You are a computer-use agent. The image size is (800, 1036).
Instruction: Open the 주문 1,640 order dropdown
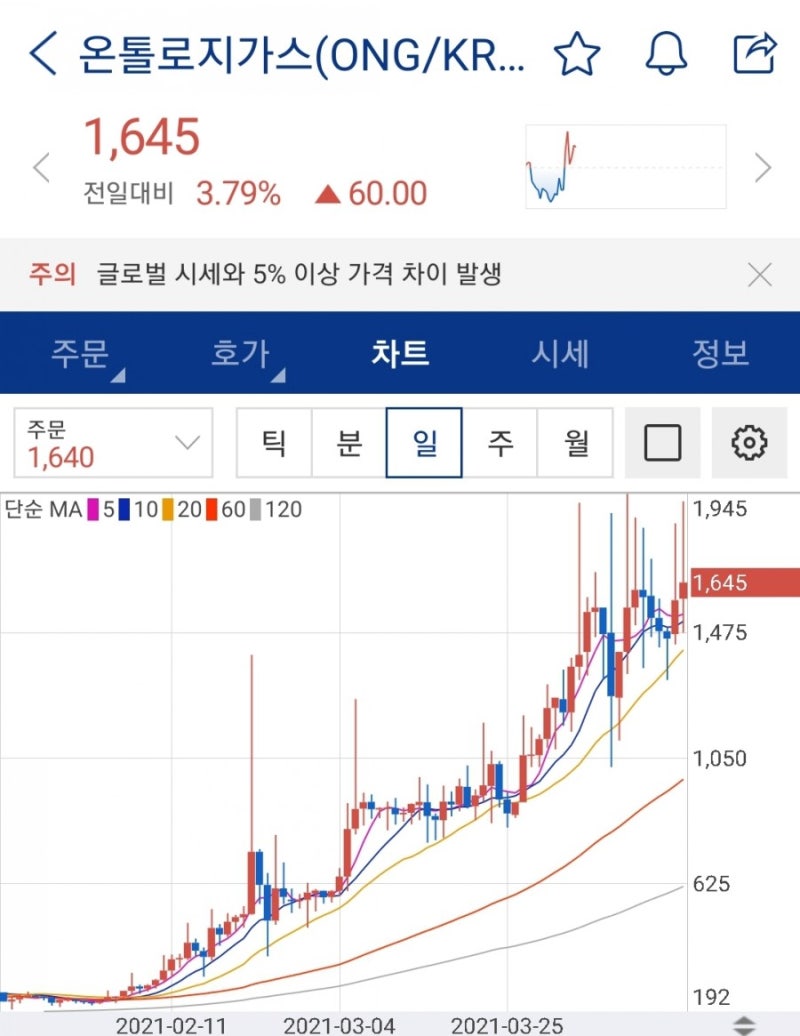click(x=112, y=442)
